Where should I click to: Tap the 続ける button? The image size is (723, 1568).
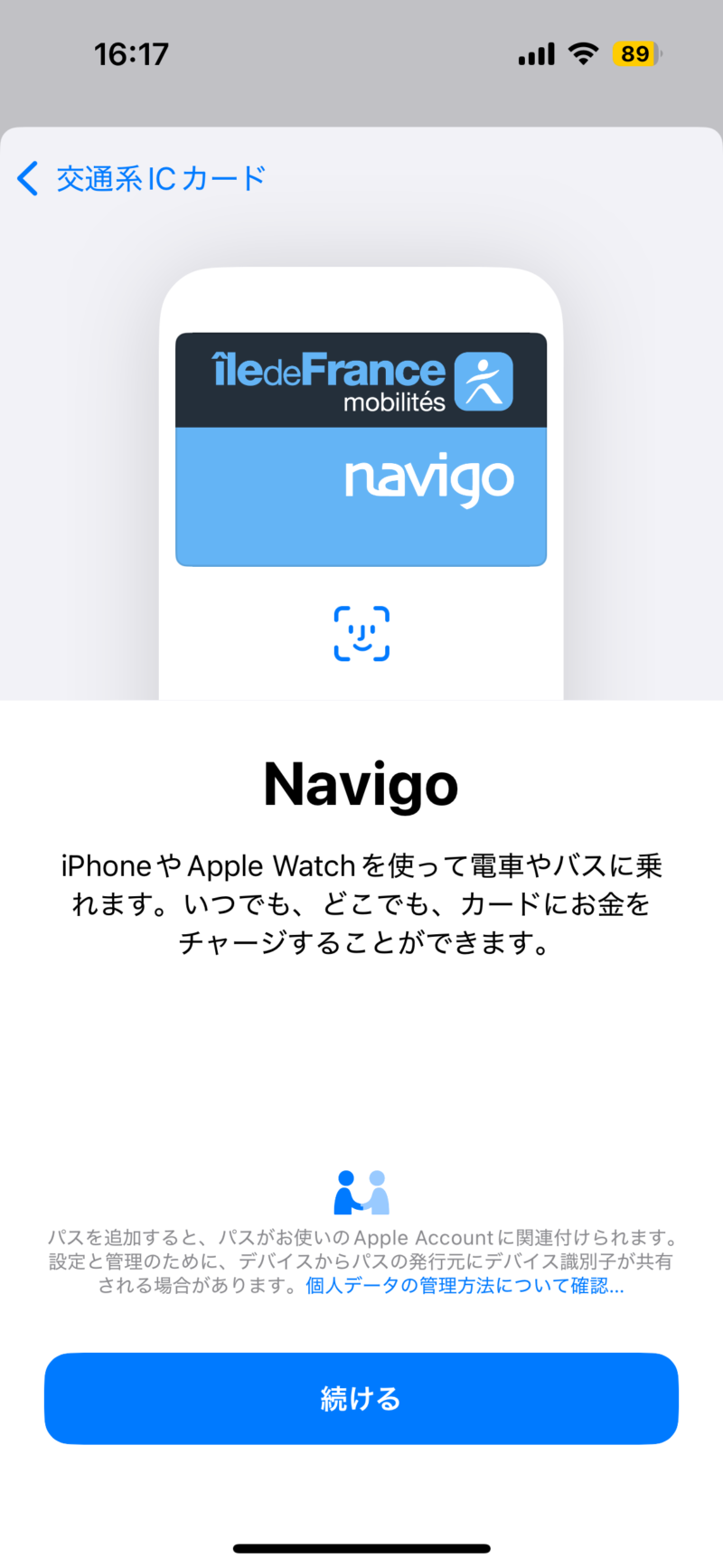click(x=361, y=1398)
